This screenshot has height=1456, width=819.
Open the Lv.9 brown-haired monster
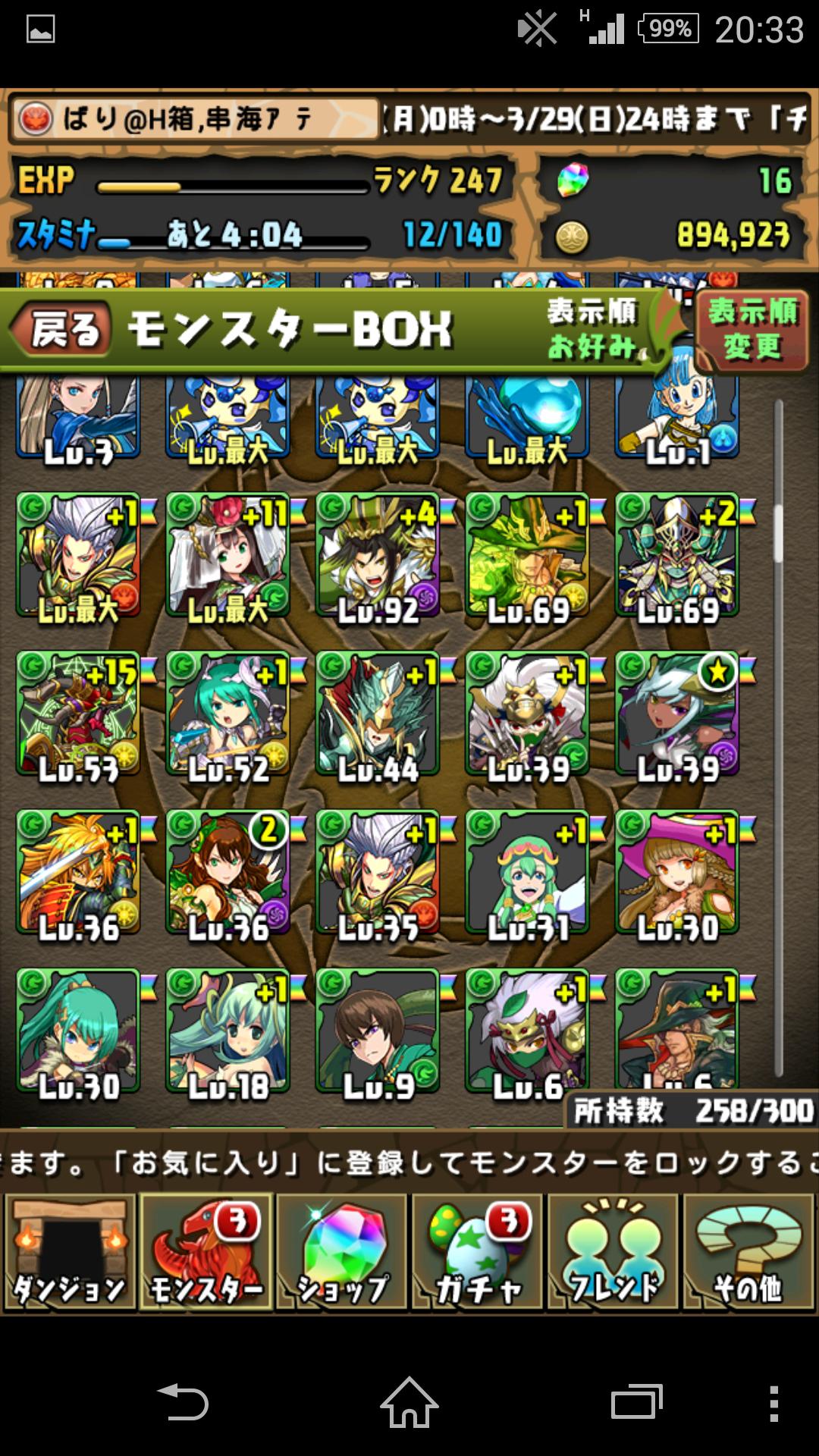coord(378,1031)
